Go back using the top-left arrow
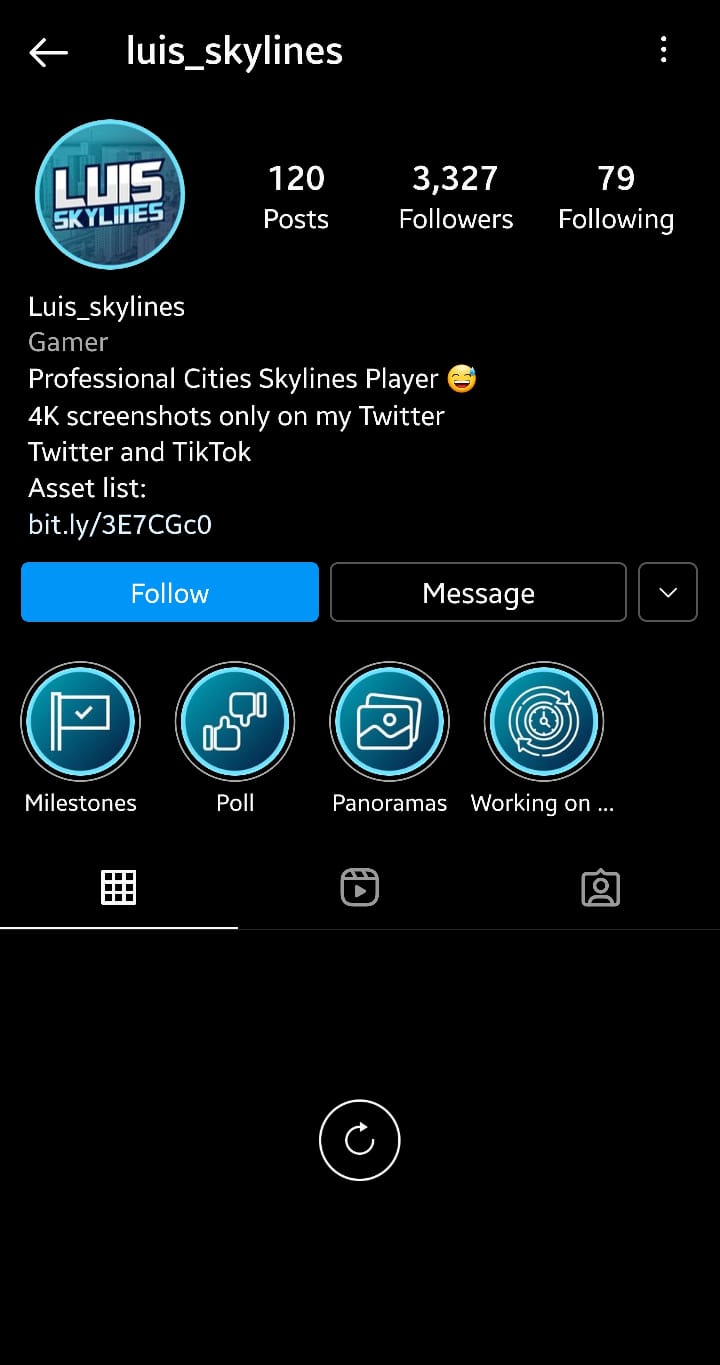 48,52
